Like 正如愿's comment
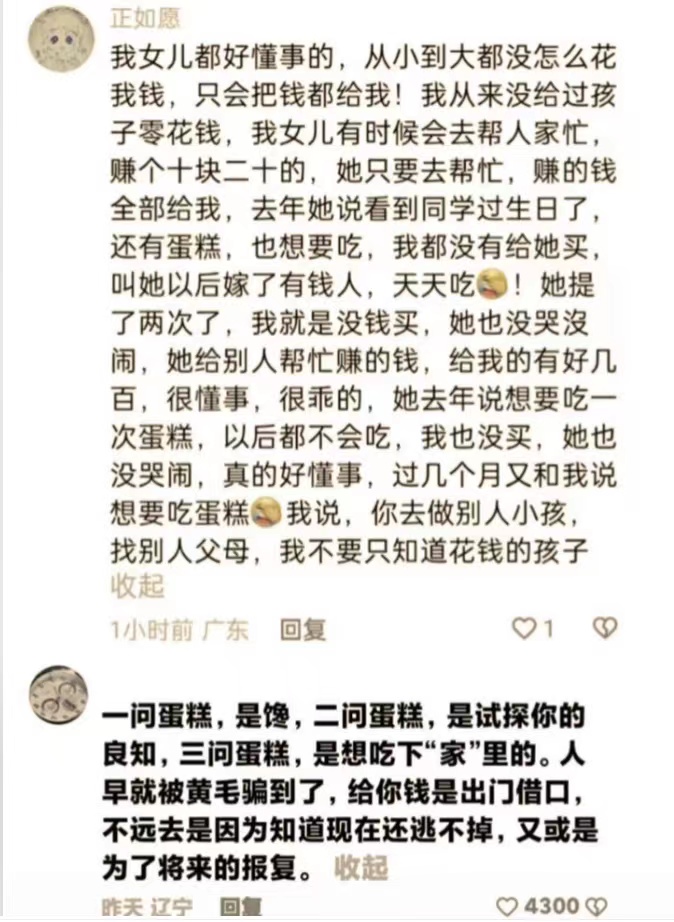This screenshot has height=922, width=674. [523, 628]
